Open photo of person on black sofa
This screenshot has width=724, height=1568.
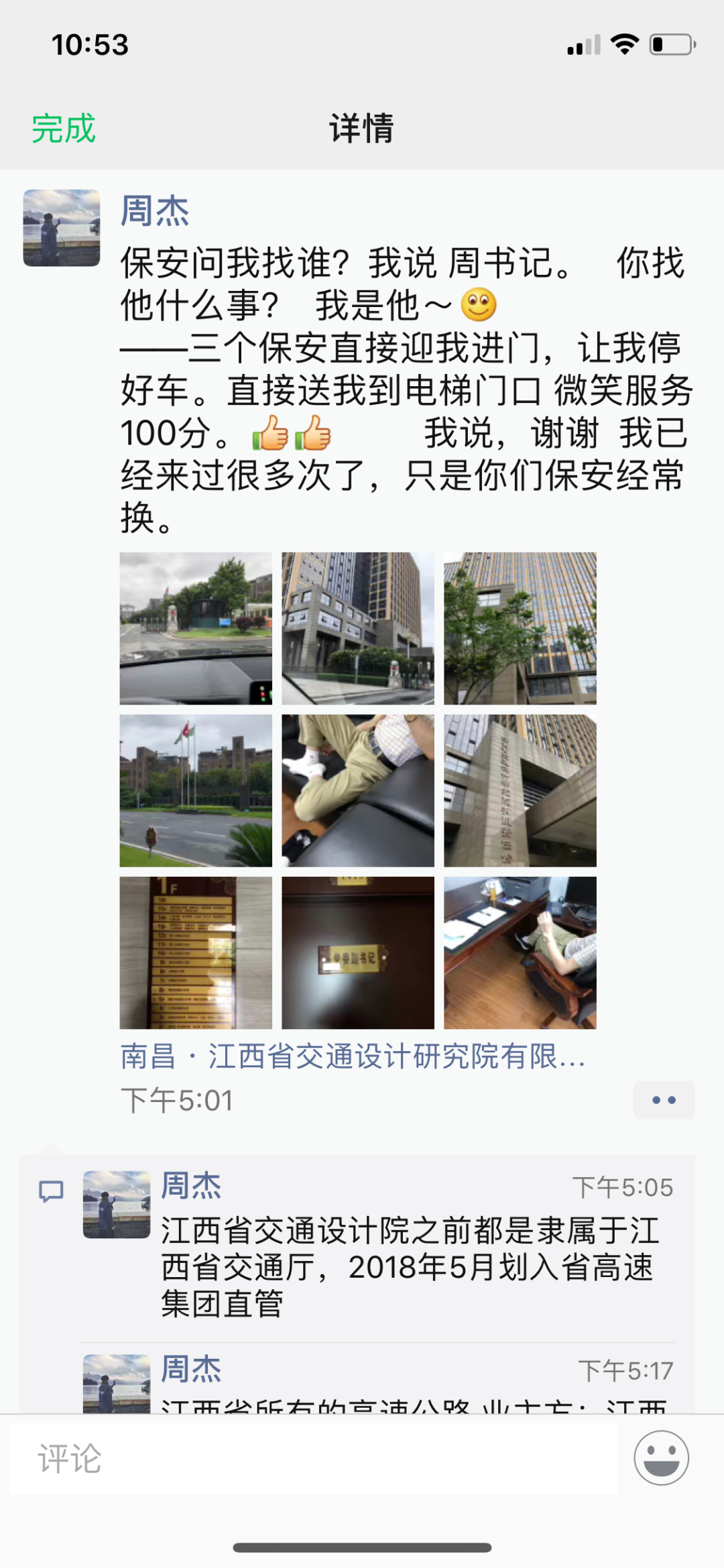[x=358, y=790]
